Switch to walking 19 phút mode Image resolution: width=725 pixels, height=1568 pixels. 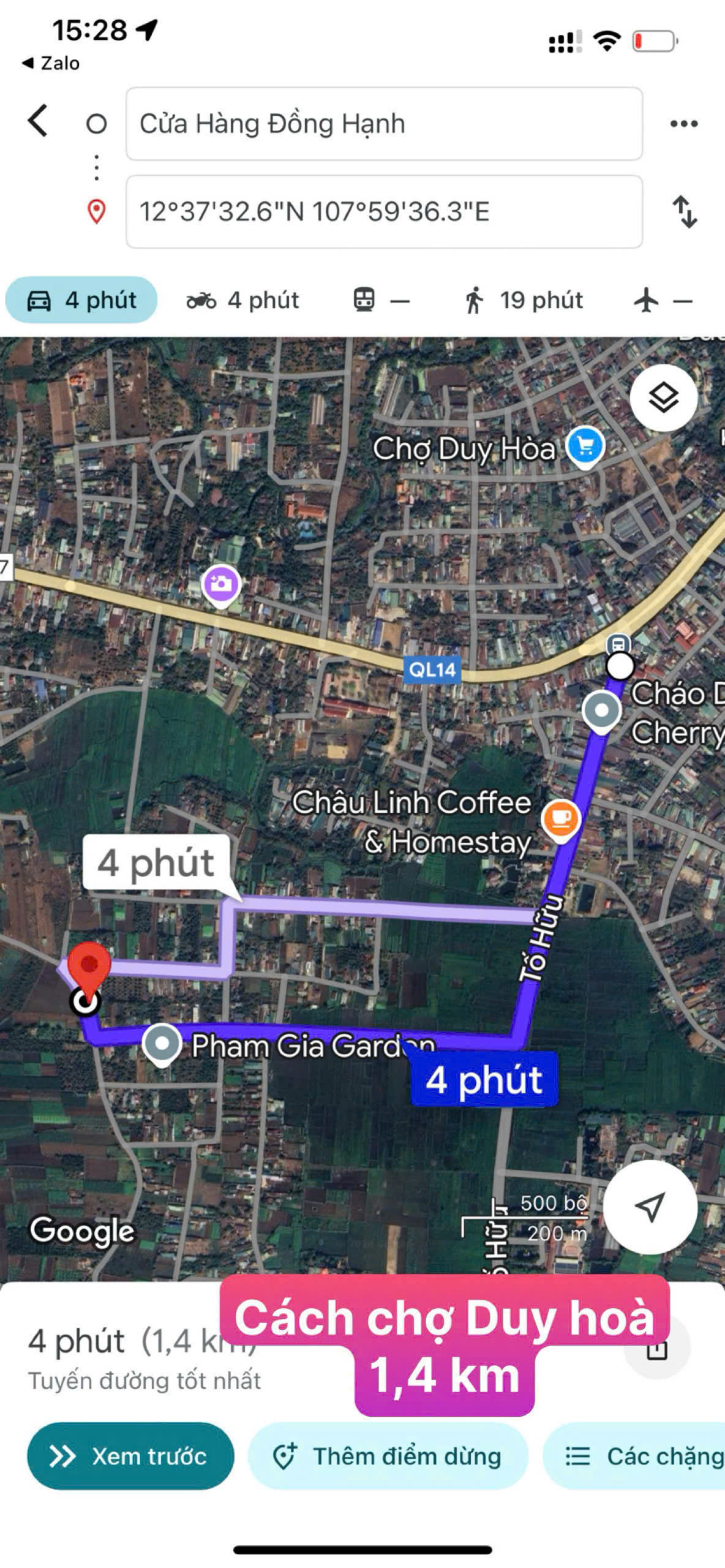pos(524,300)
